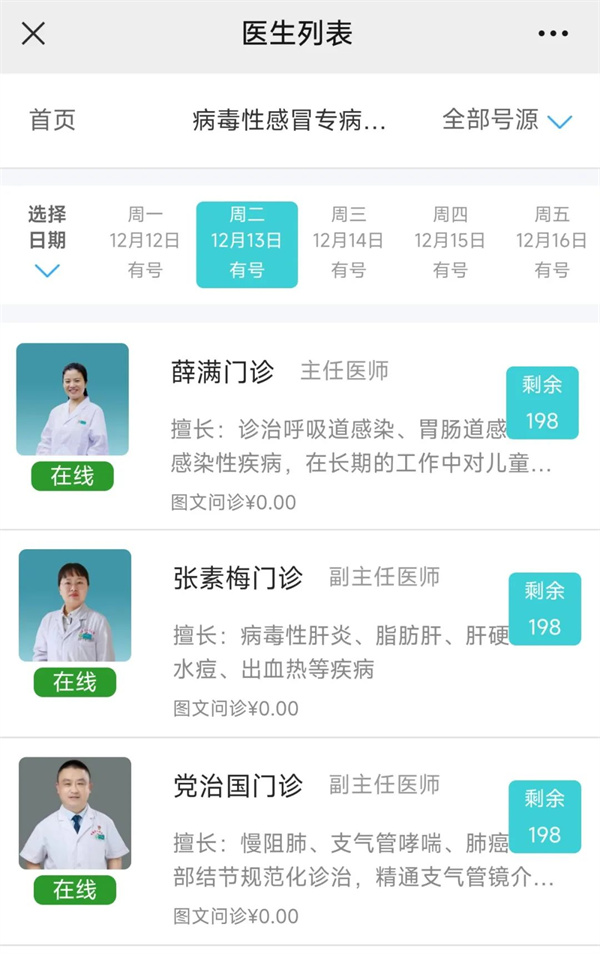Switch to 周三 12月14日
The image size is (600, 954).
tap(348, 242)
